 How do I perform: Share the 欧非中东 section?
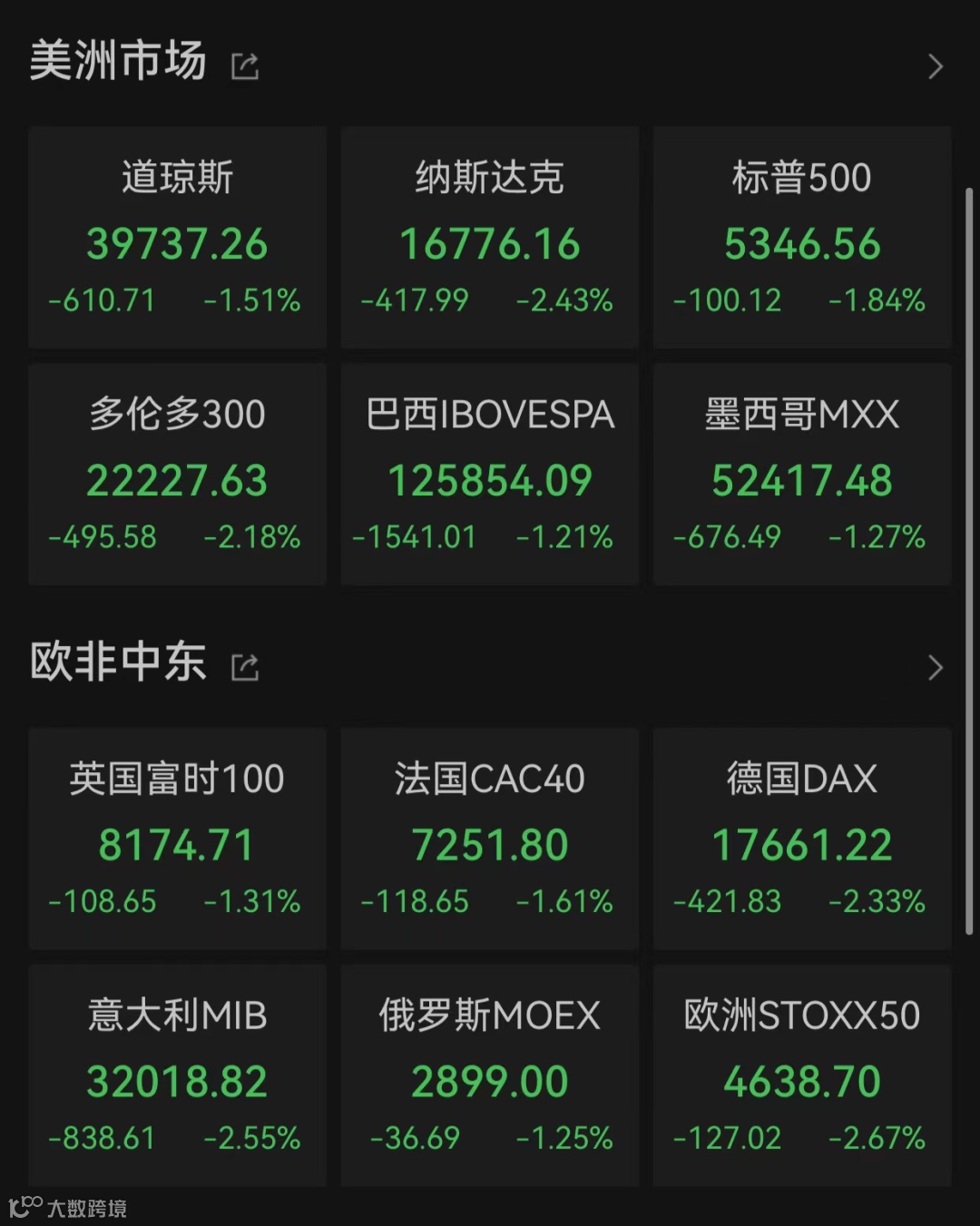point(245,667)
